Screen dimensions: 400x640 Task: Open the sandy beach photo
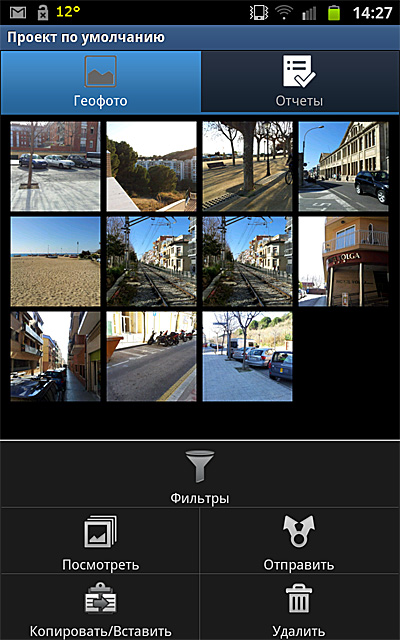tap(56, 261)
